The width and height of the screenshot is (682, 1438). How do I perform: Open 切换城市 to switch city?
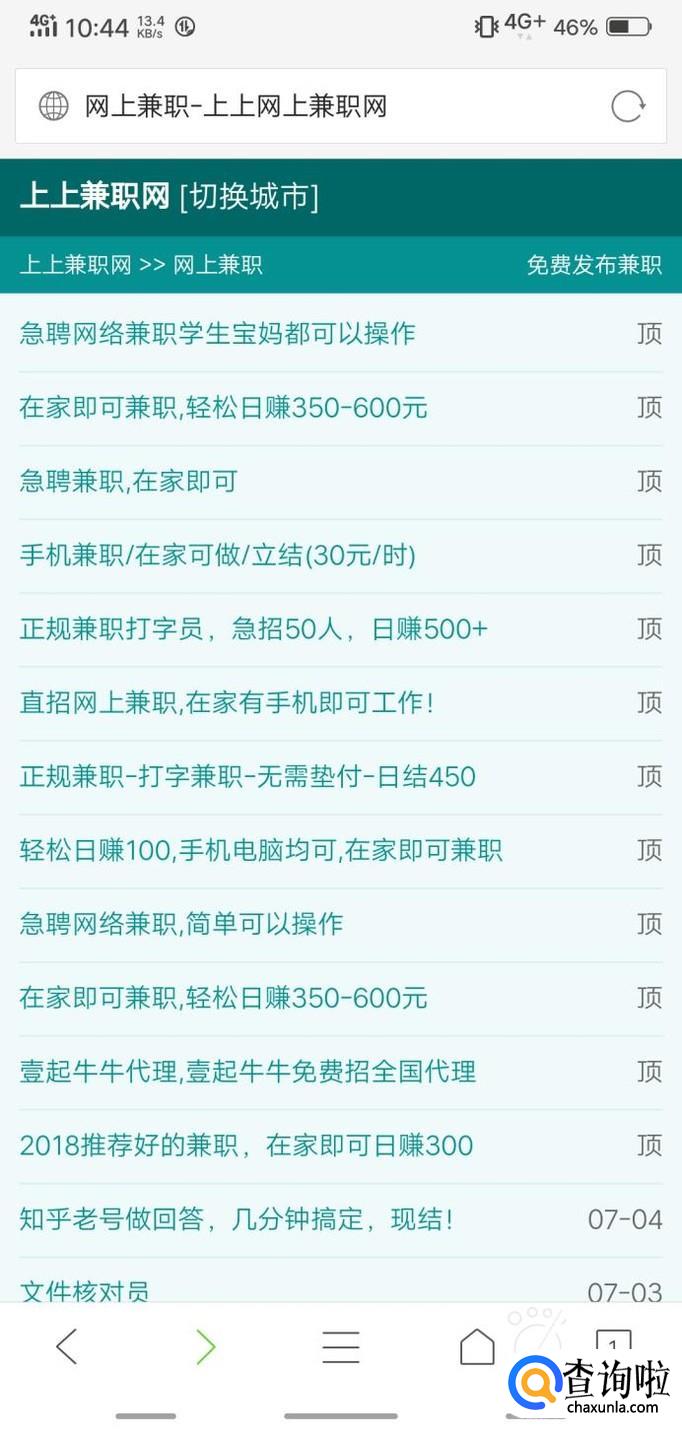coord(249,197)
